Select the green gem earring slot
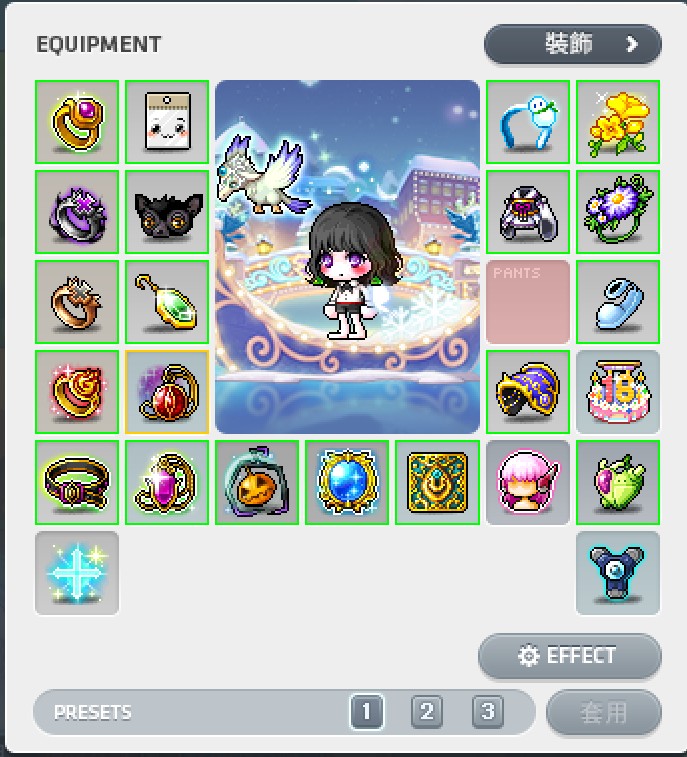The height and width of the screenshot is (757, 687). tap(167, 302)
